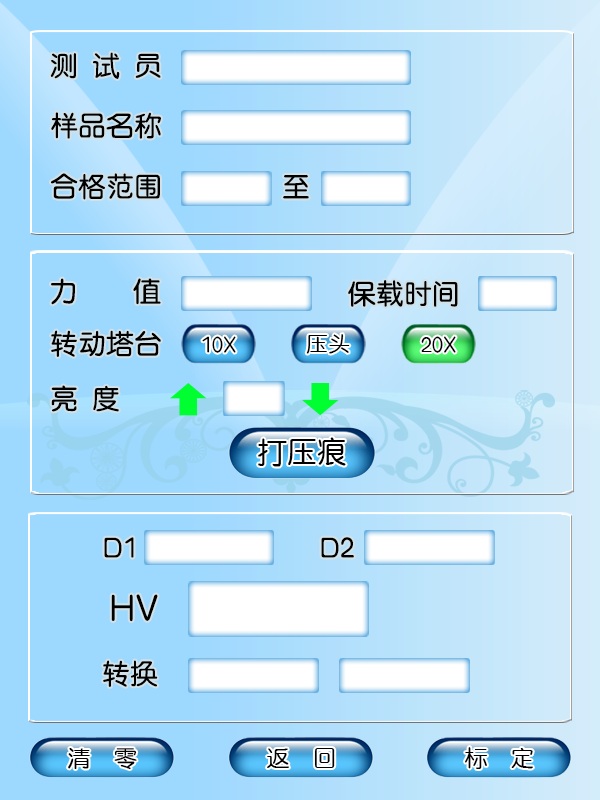
Task: Tap the D1 measurement field
Action: [209, 547]
